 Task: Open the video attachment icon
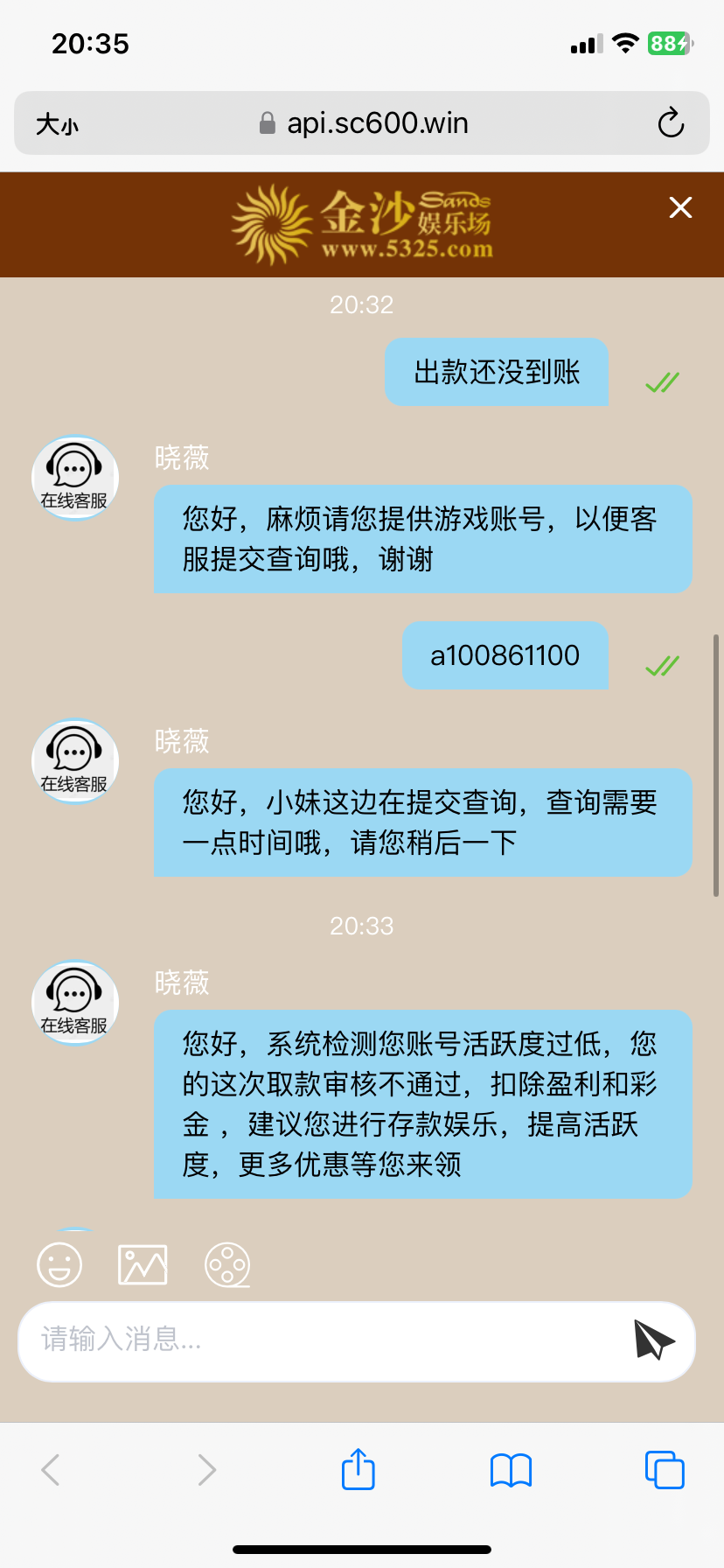tap(227, 1265)
